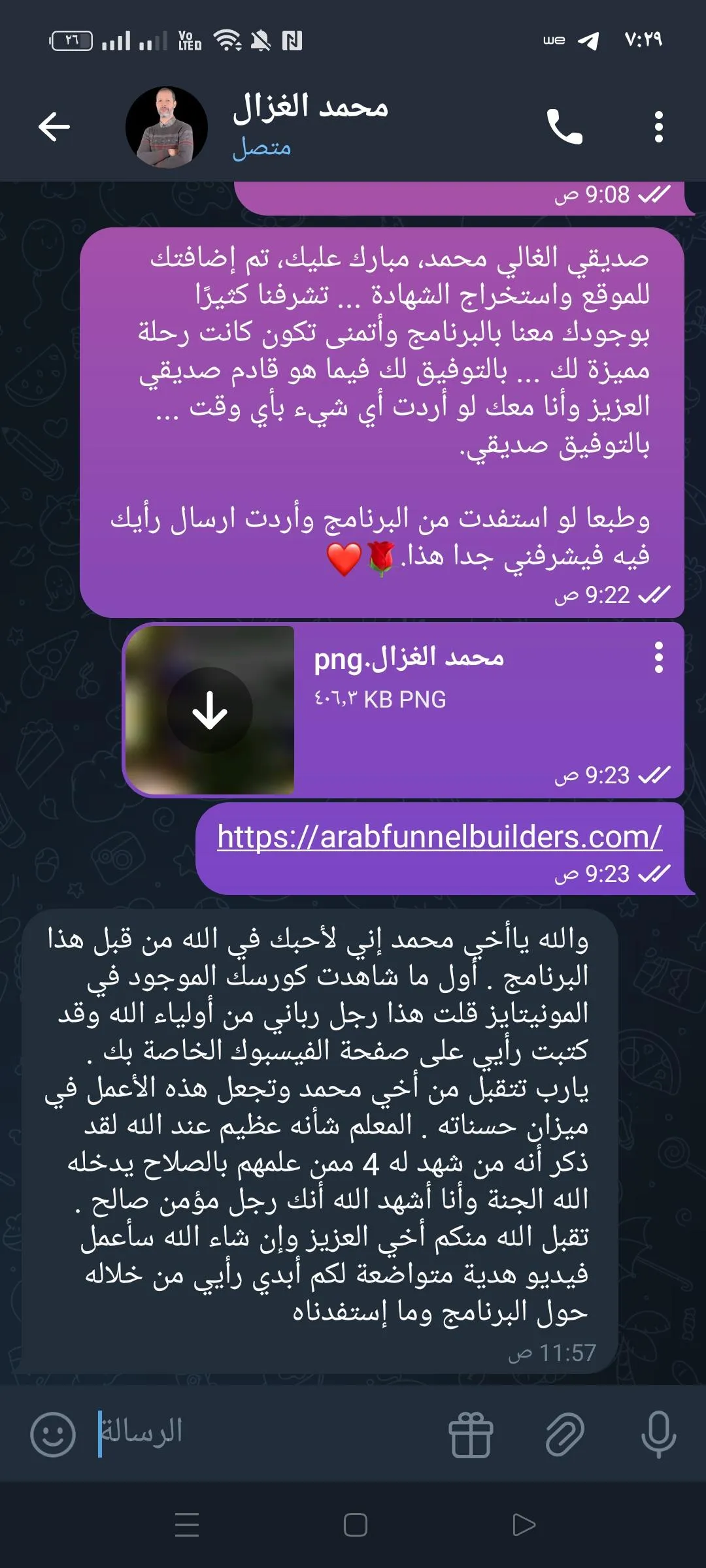Open the emoji picker
Image resolution: width=706 pixels, height=1568 pixels.
point(53,1434)
